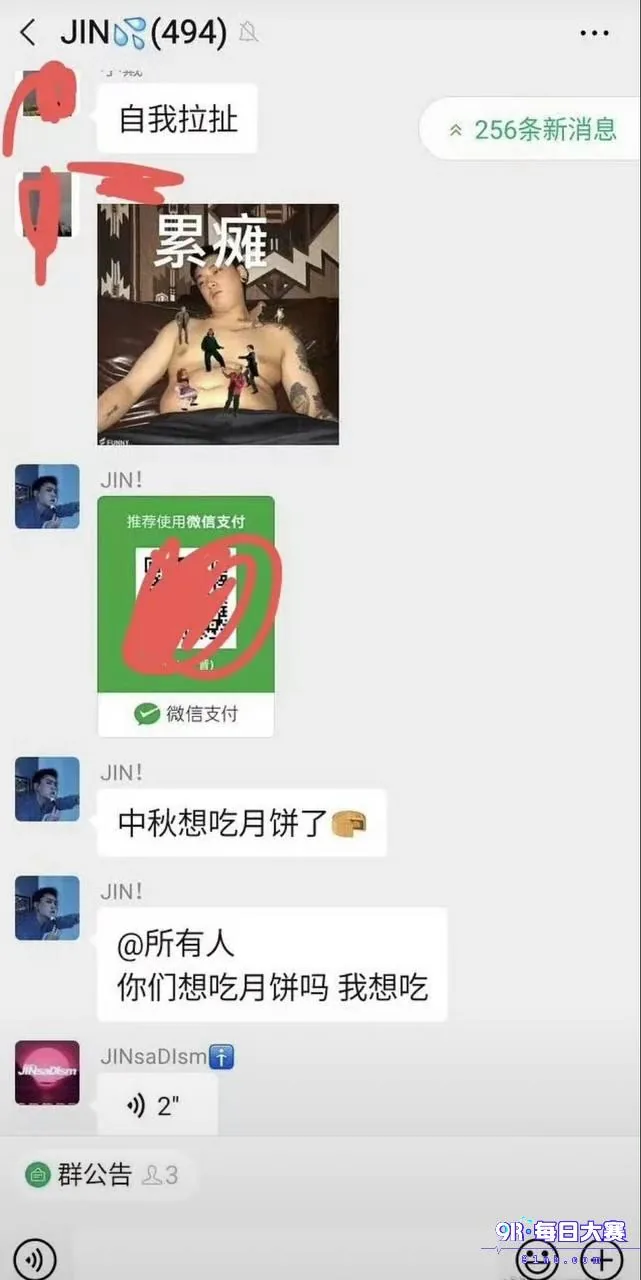Open the three-dot chat info menu

point(594,33)
